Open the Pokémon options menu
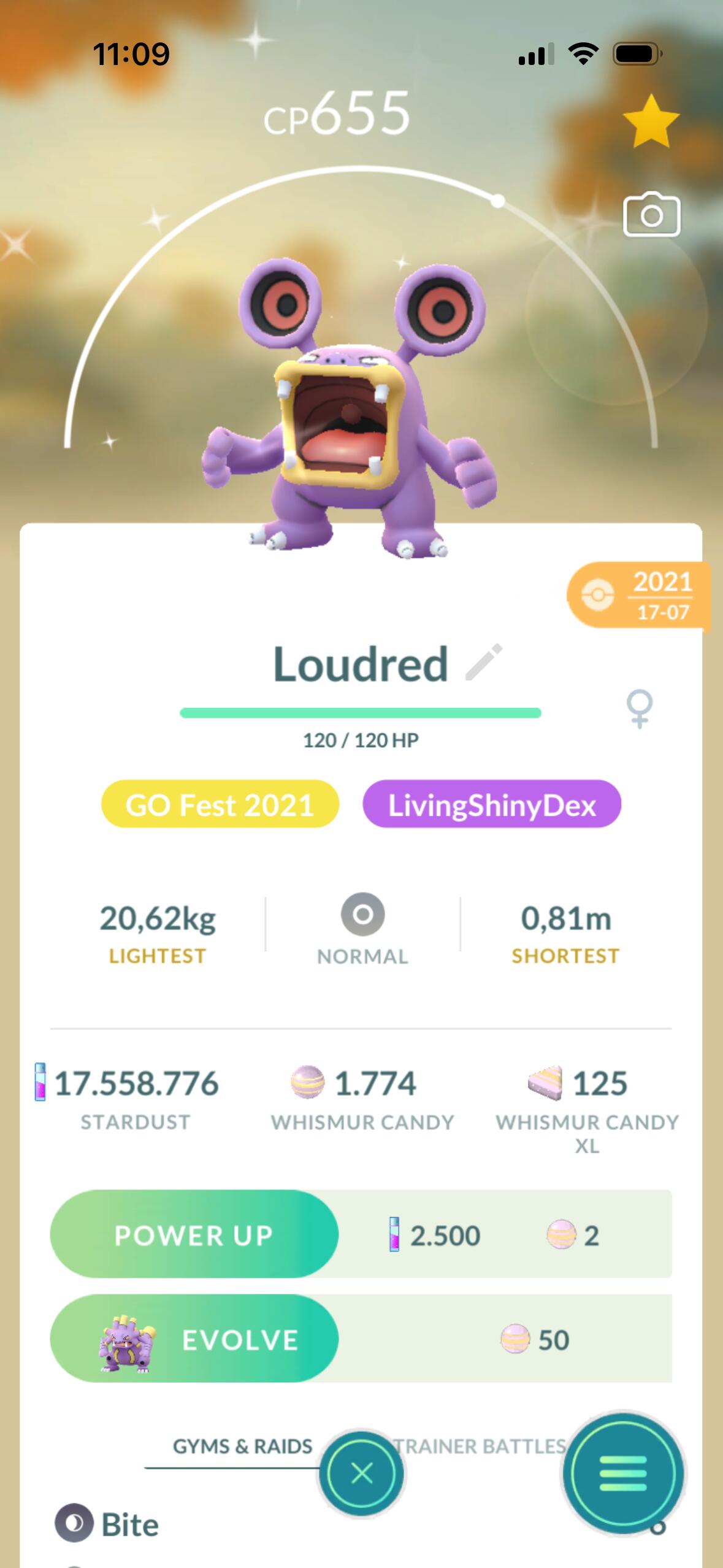Screen dimensions: 723x1568 (x=623, y=1472)
